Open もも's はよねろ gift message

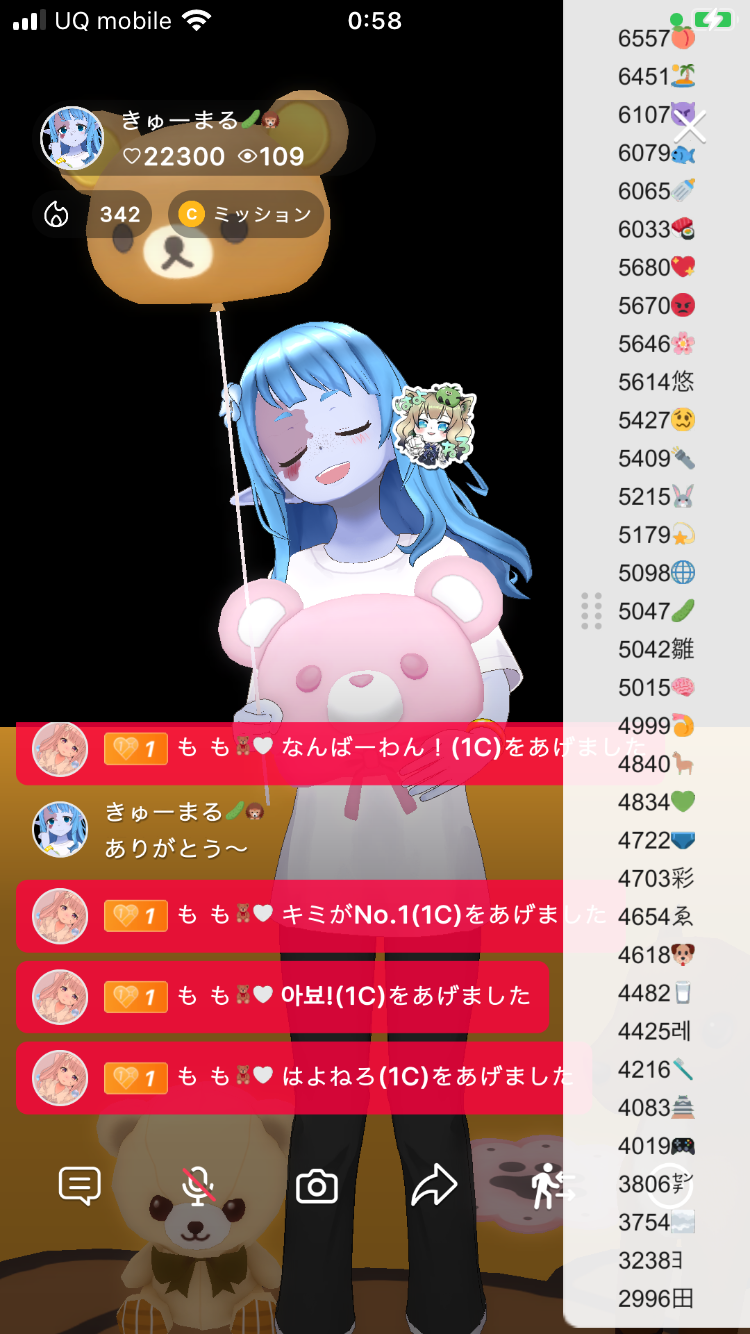pyautogui.click(x=300, y=1077)
